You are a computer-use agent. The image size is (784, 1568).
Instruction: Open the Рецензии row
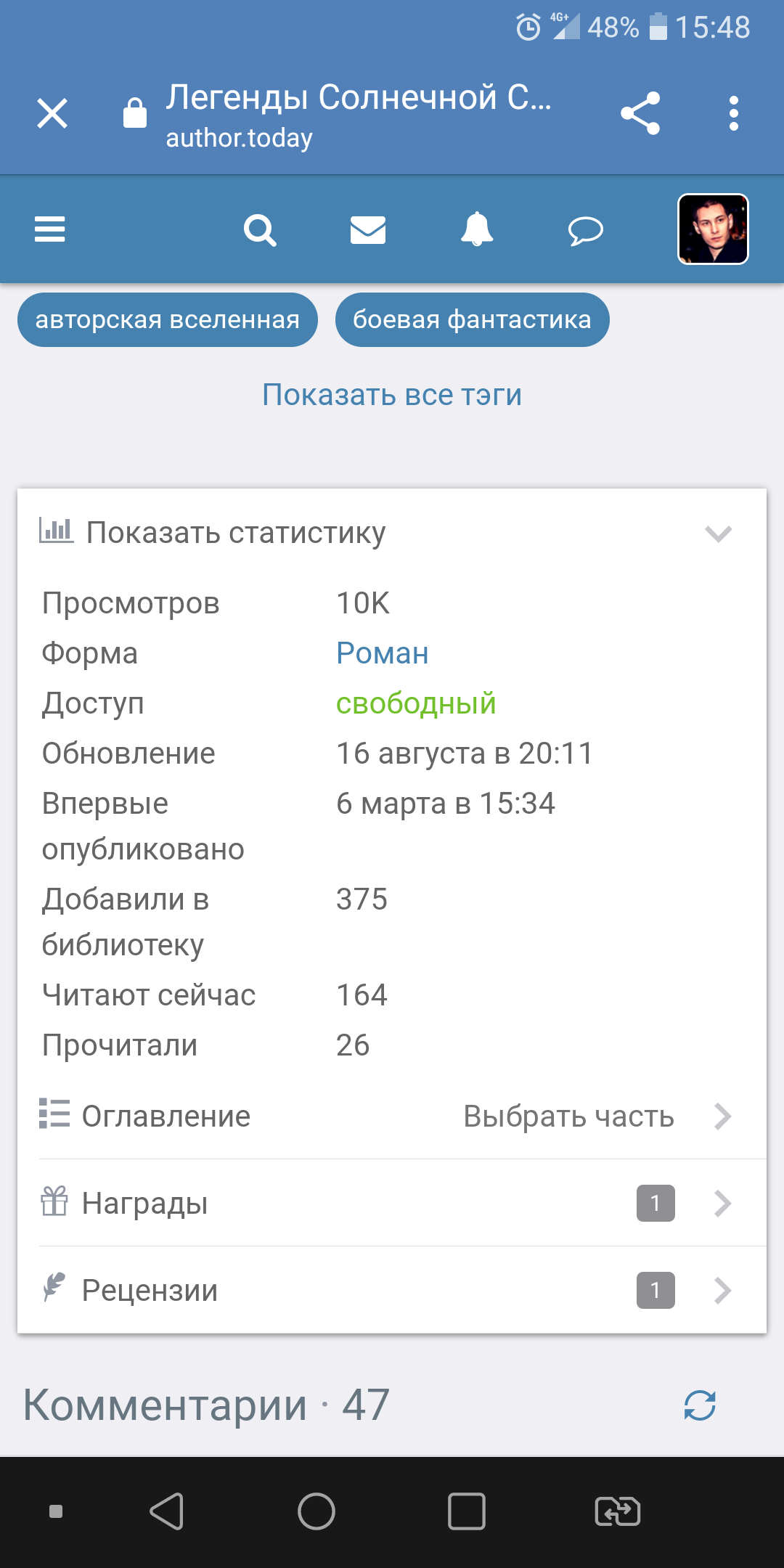pyautogui.click(x=392, y=1290)
